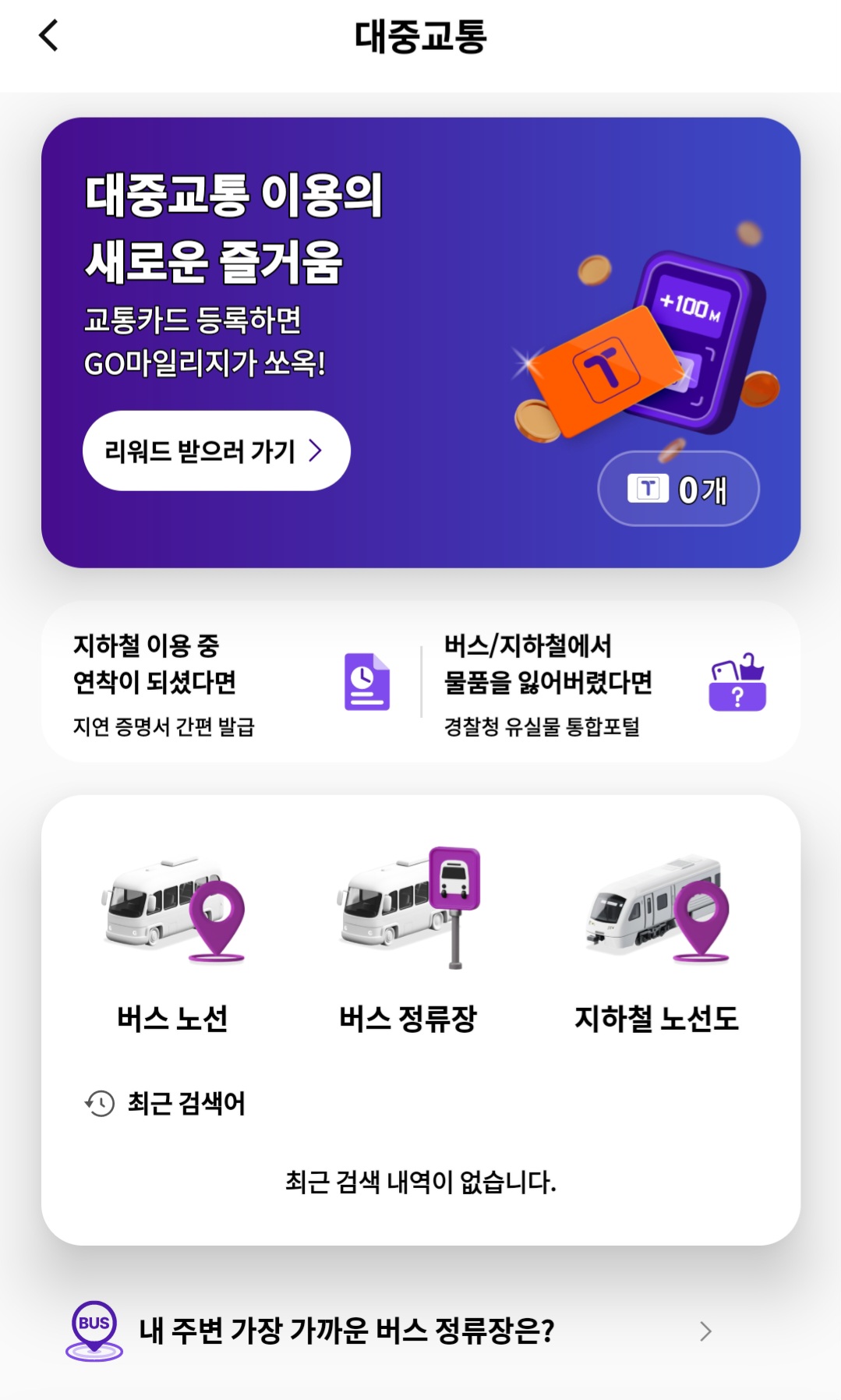
Task: Tap the 리워드 받으러 가기 button
Action: (x=216, y=451)
